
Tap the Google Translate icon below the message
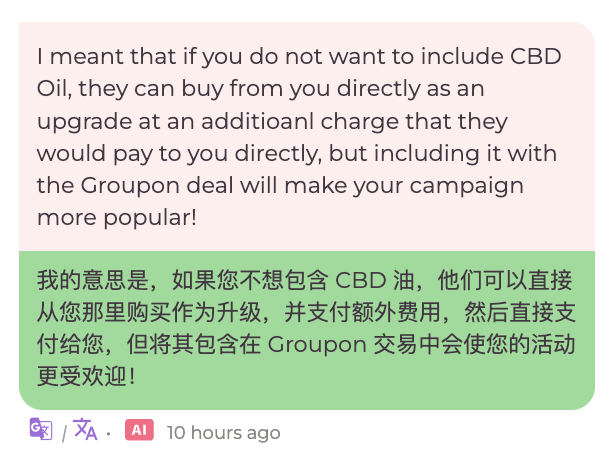click(x=40, y=430)
